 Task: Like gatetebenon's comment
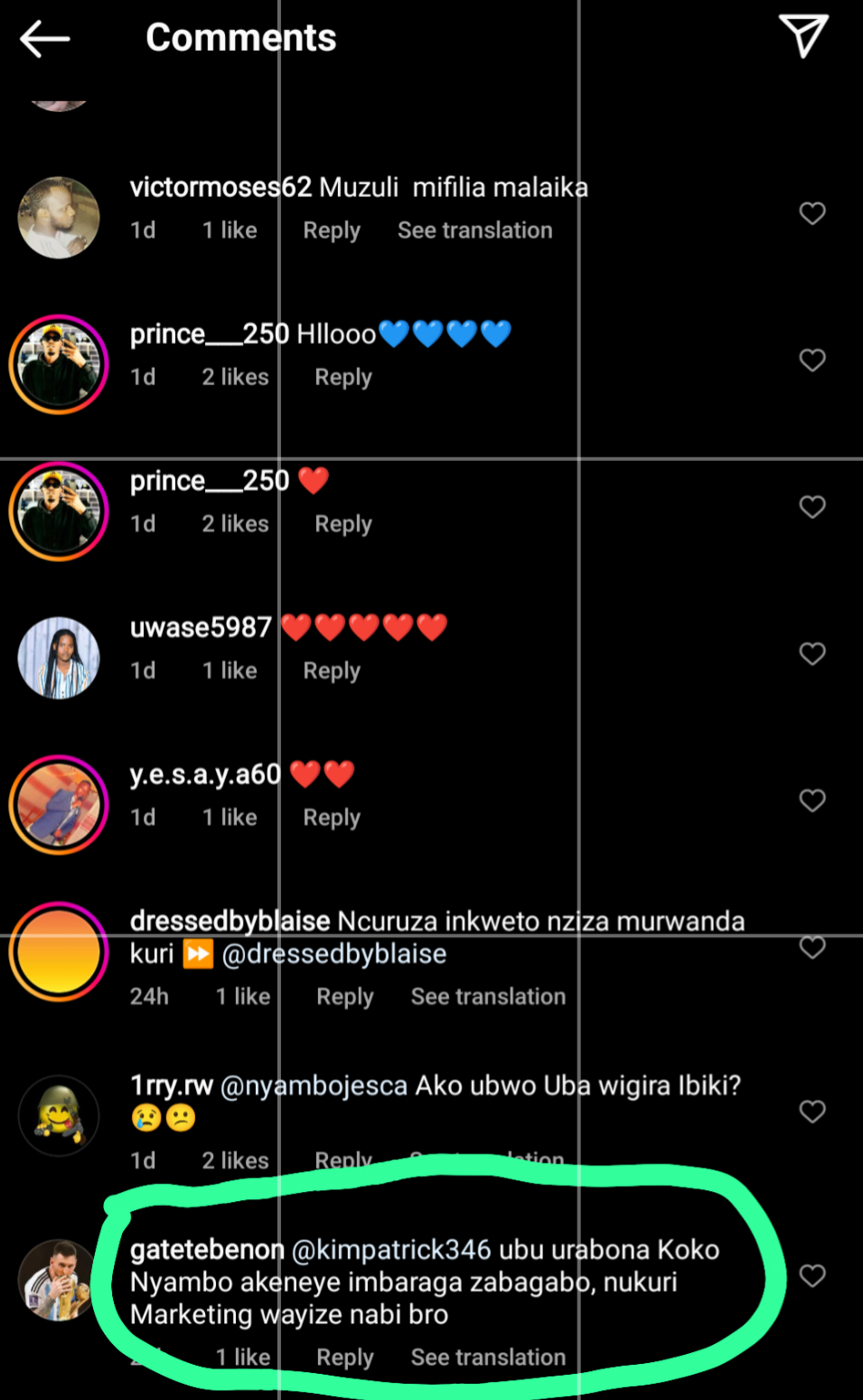tap(811, 1276)
